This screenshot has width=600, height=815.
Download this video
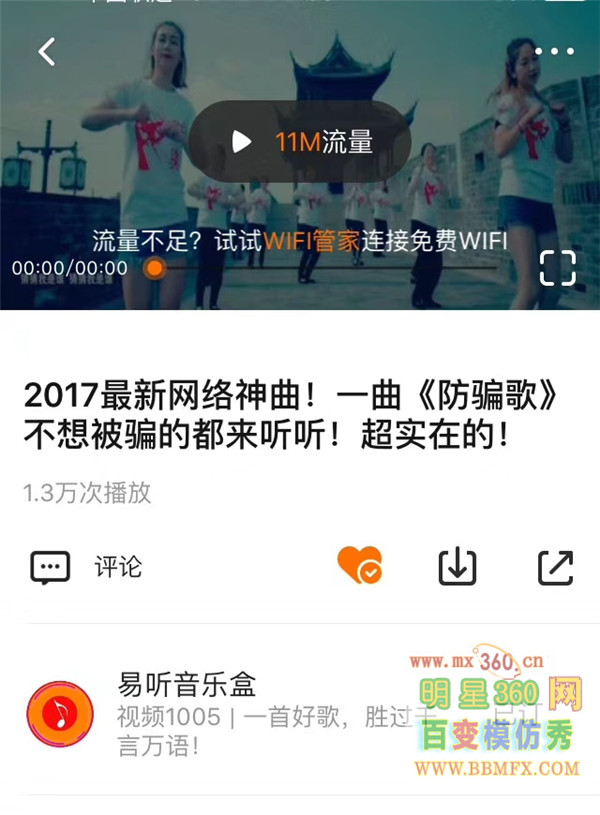pyautogui.click(x=457, y=567)
